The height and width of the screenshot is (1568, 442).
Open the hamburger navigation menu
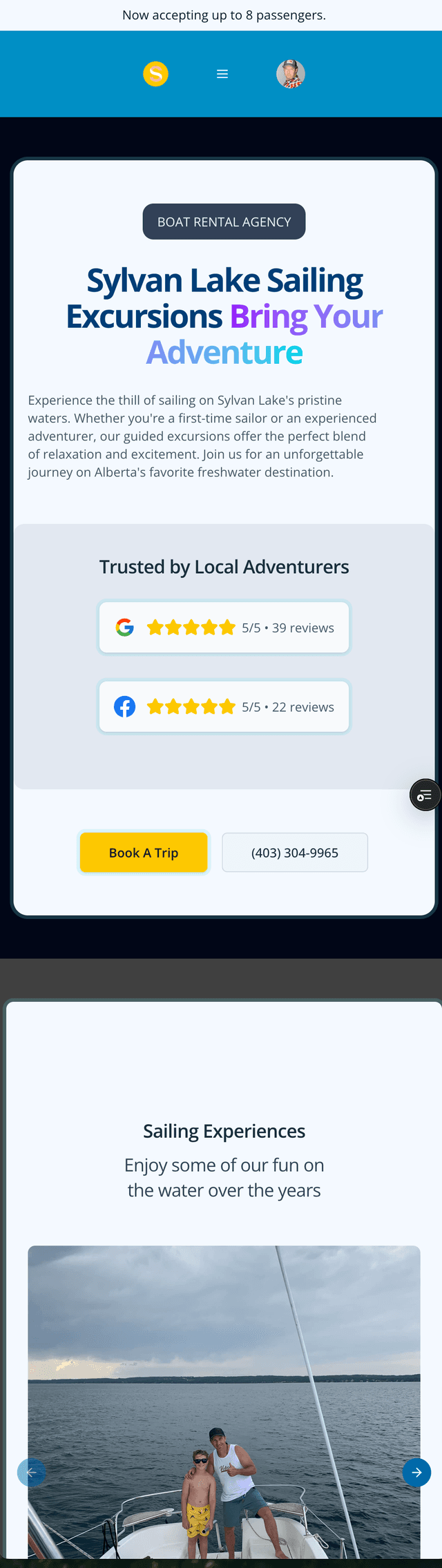click(222, 74)
